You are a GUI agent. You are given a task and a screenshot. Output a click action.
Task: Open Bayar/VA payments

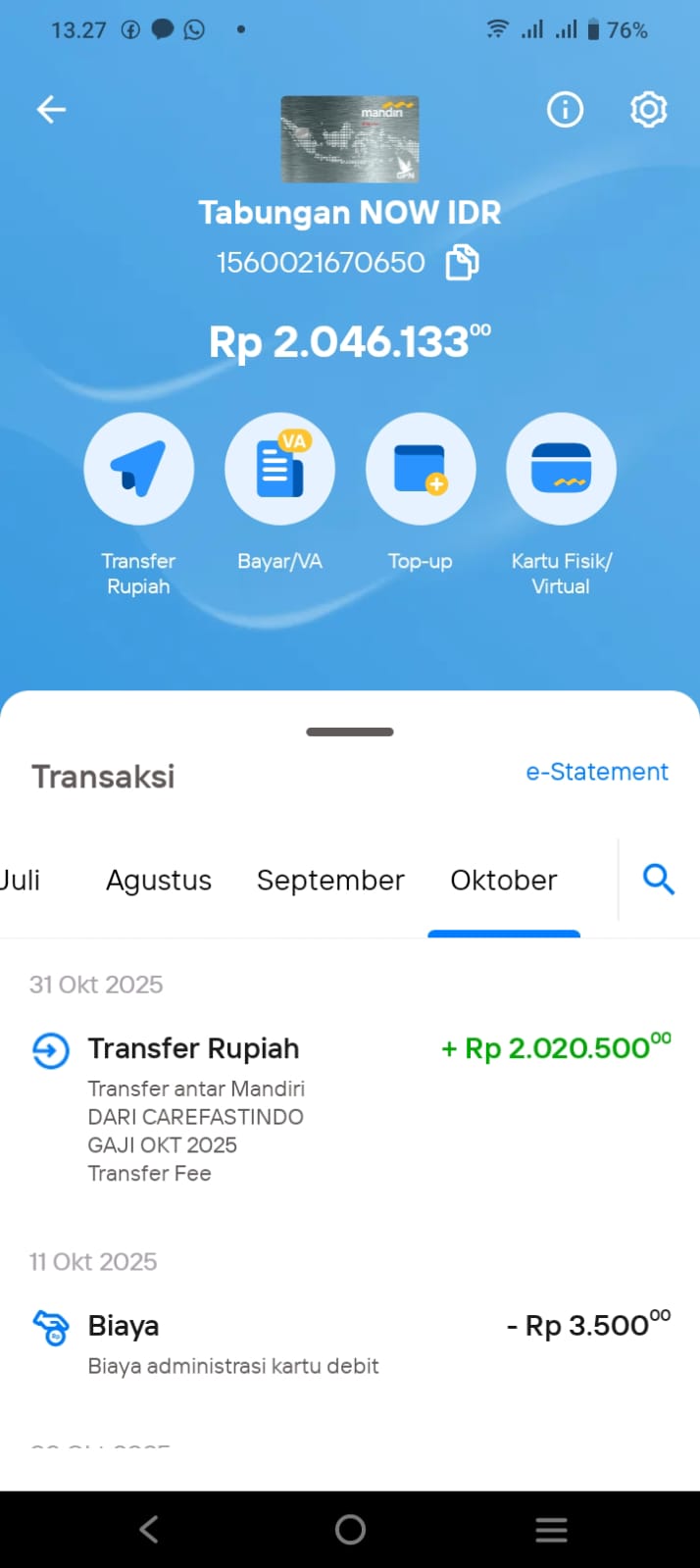click(x=279, y=469)
